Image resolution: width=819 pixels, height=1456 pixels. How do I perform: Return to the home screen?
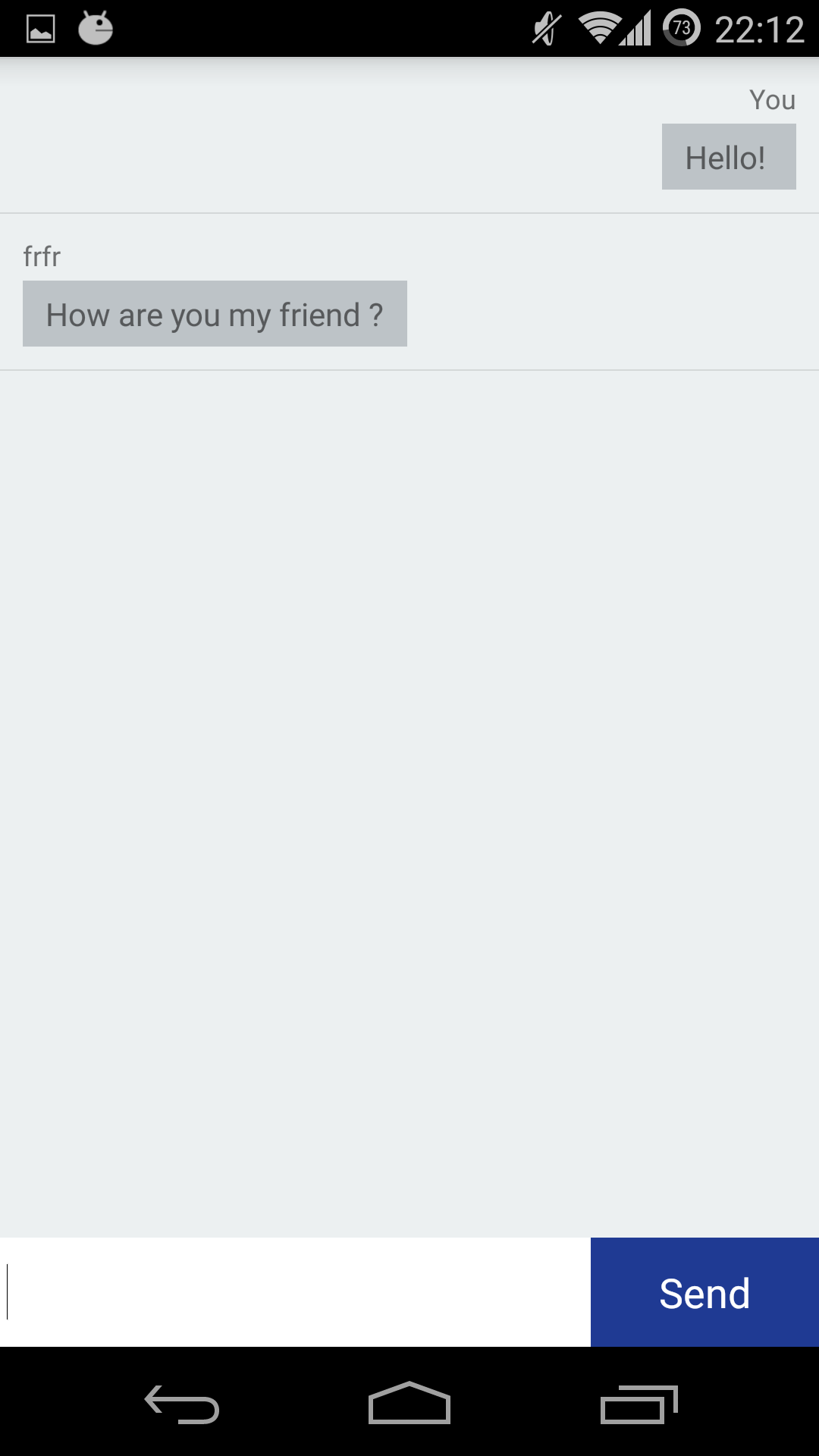click(x=409, y=1404)
